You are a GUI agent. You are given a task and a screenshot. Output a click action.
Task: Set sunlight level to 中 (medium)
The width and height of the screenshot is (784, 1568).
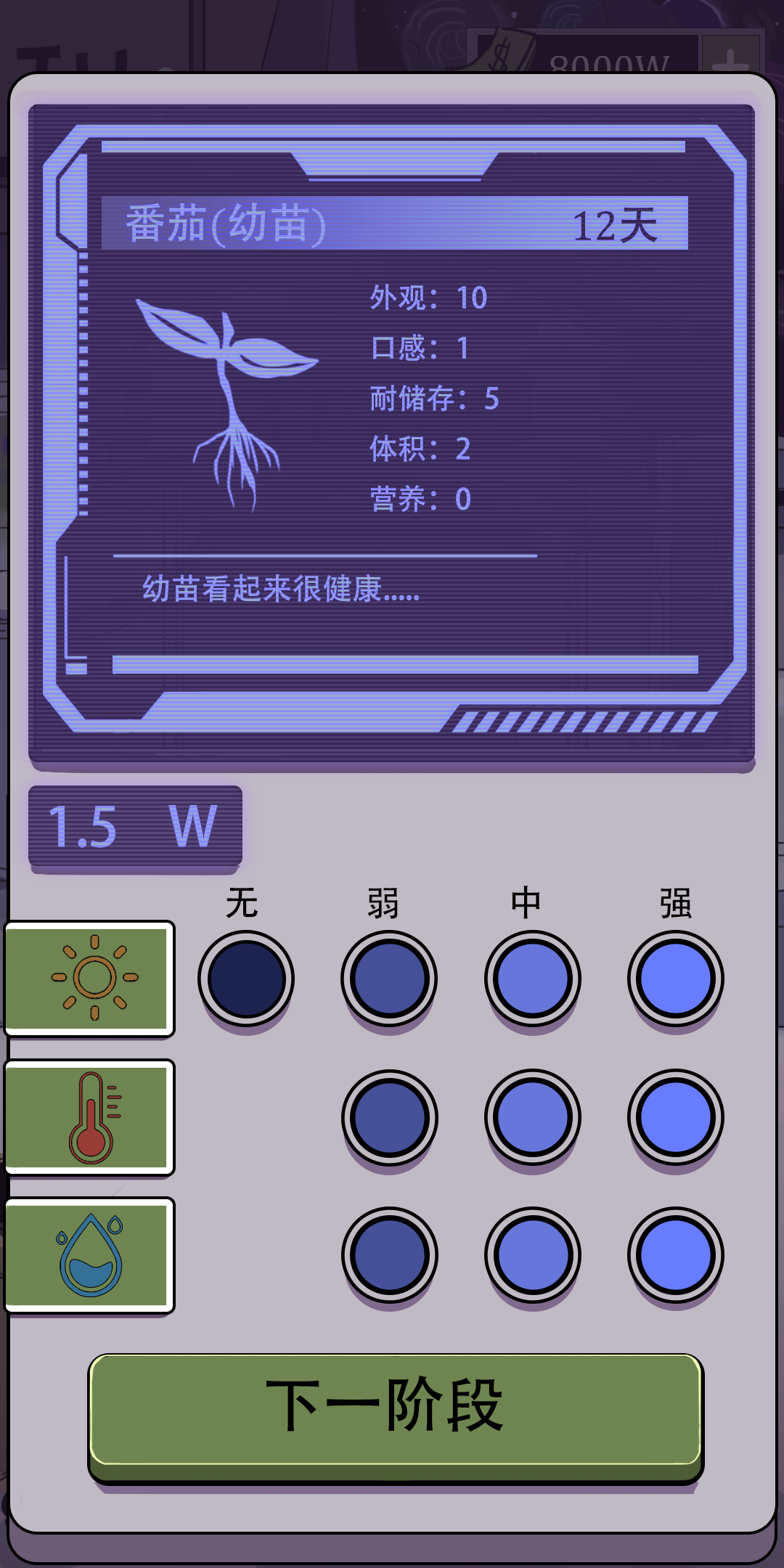[x=532, y=978]
